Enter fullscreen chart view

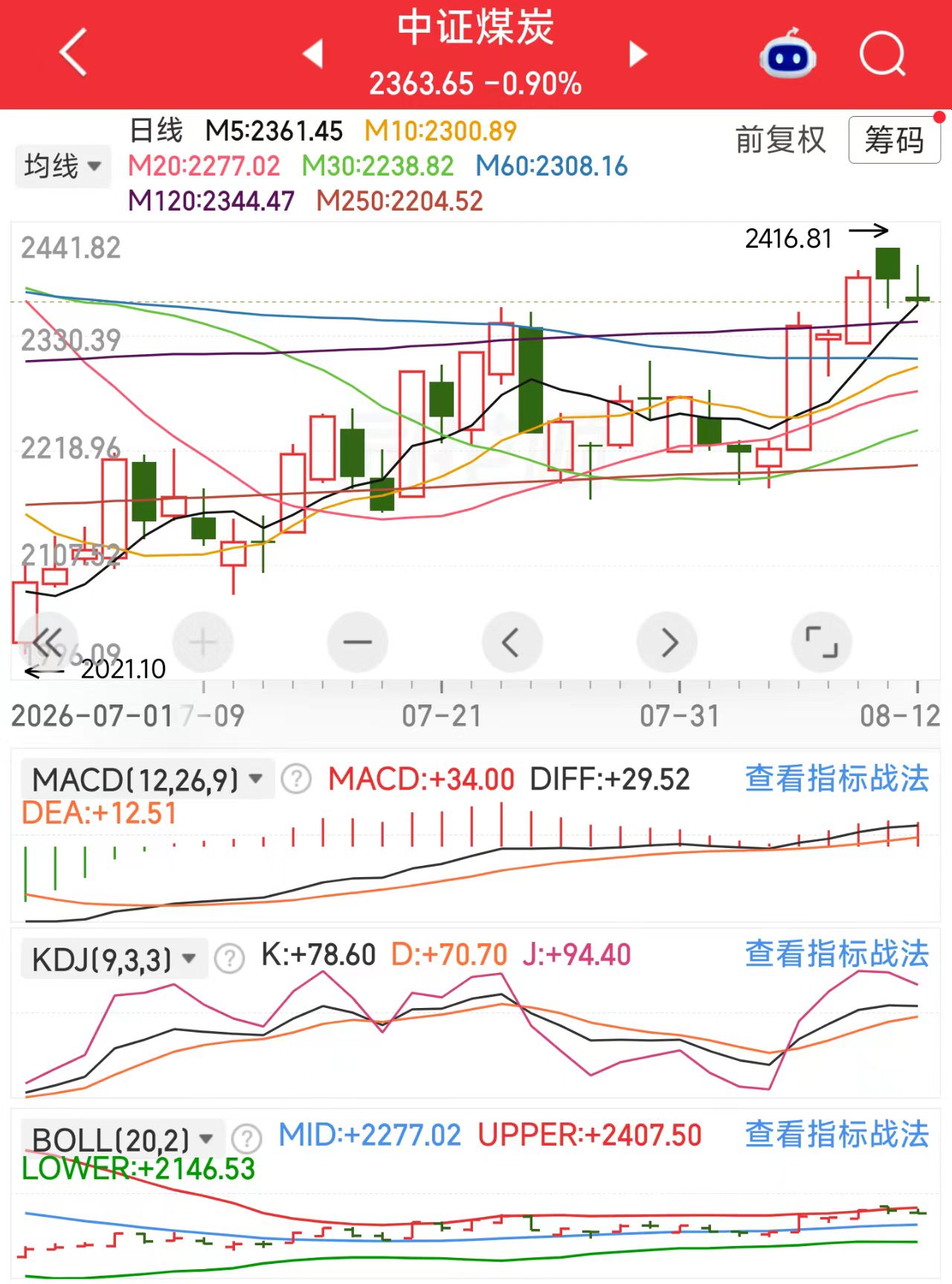click(x=822, y=642)
